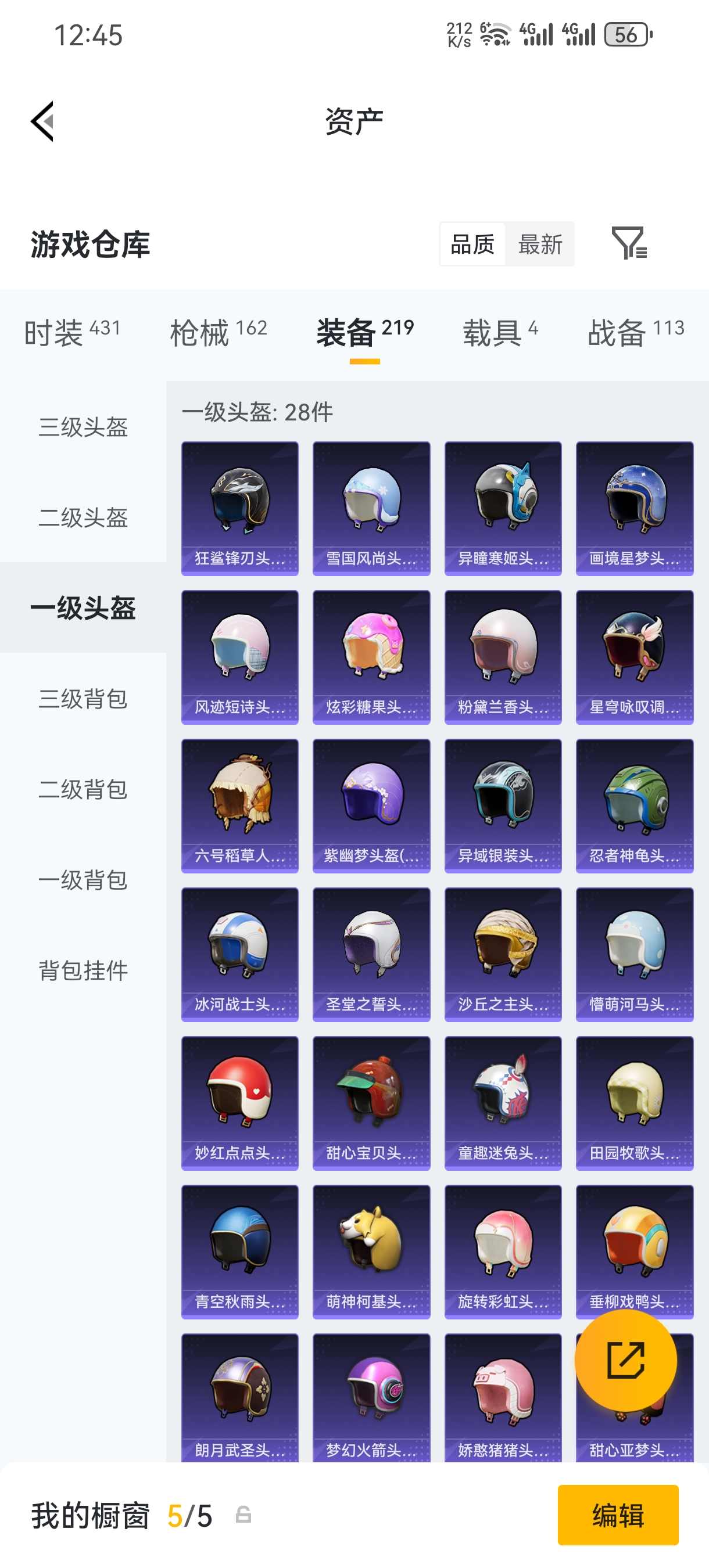Switch sorting to 品质

point(472,244)
